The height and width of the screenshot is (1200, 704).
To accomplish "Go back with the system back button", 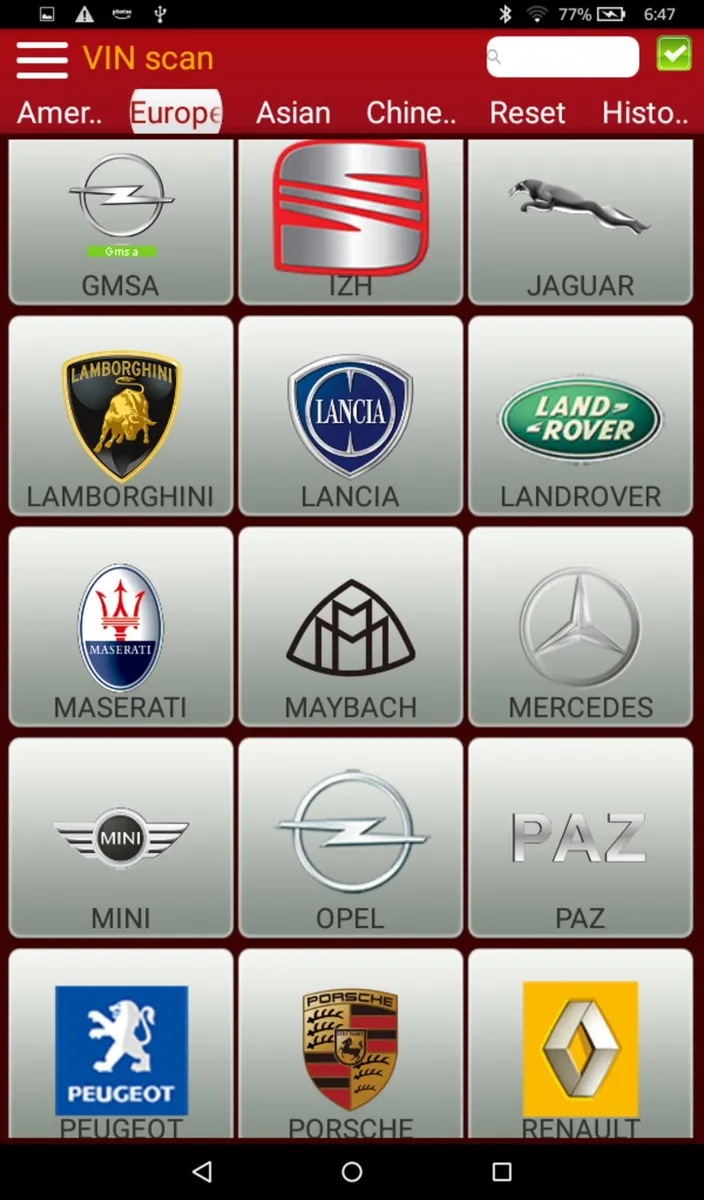I will (x=202, y=1171).
